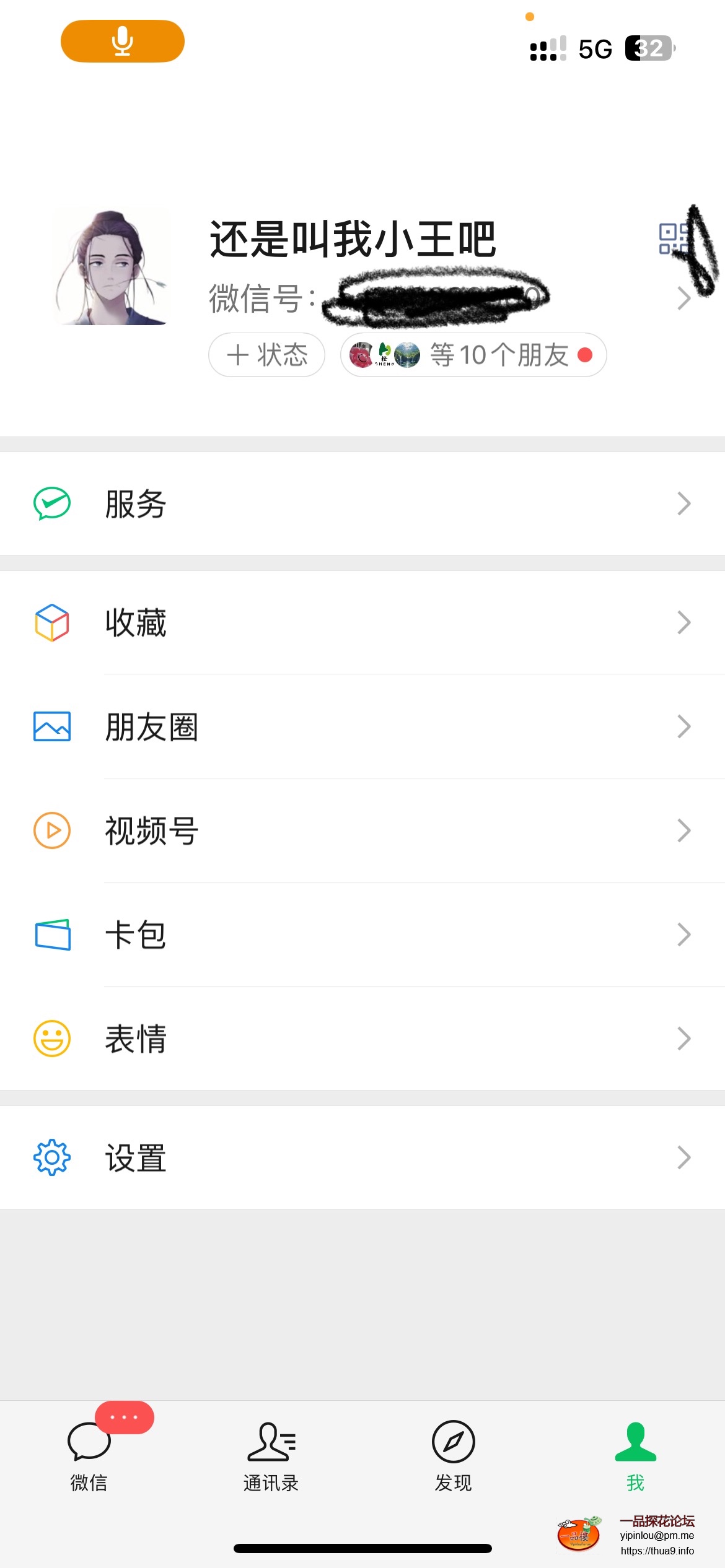Switch to the 微信 chats tab
Viewport: 725px width, 1568px height.
pos(89,1455)
